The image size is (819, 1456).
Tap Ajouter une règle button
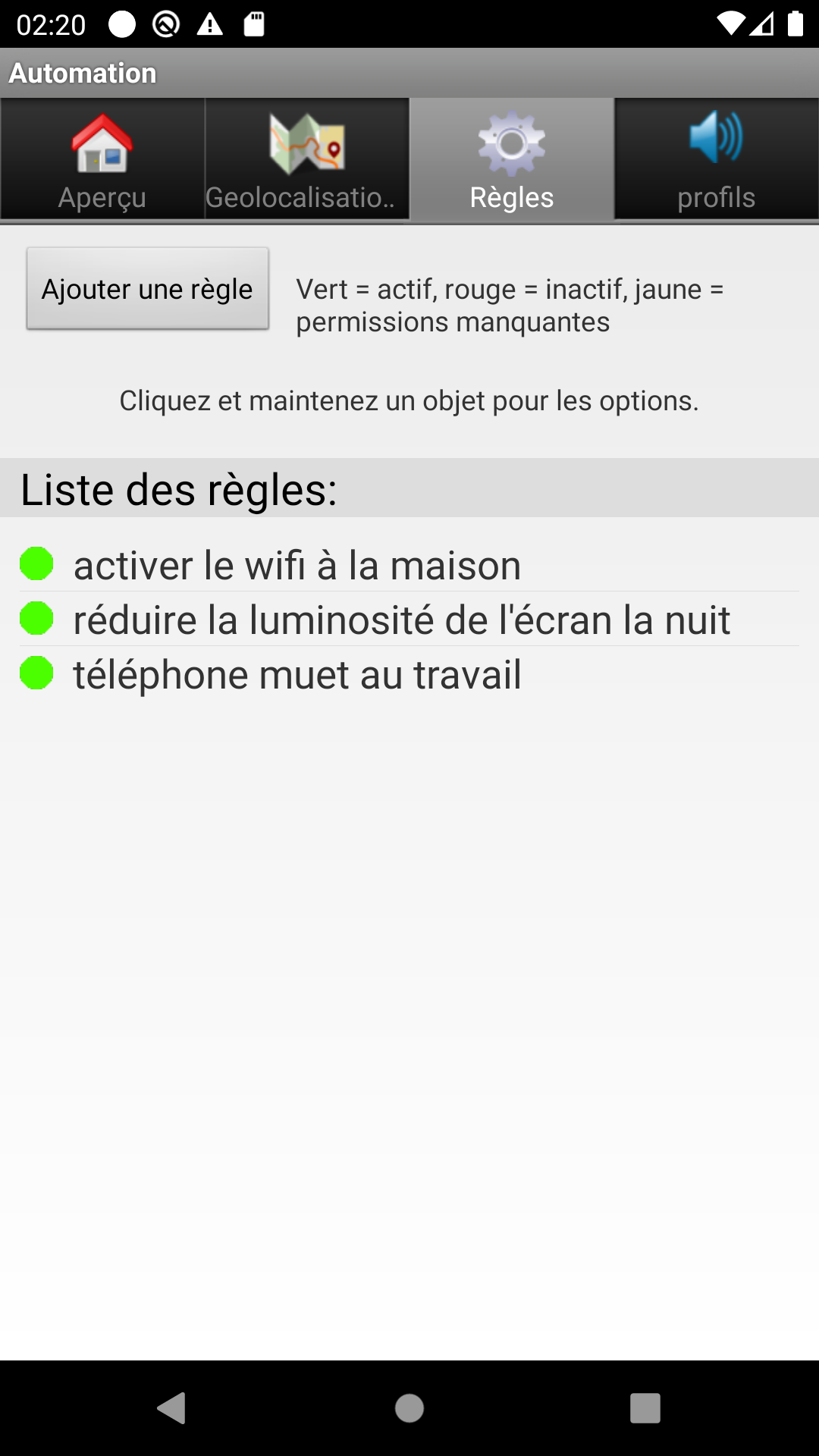(147, 289)
